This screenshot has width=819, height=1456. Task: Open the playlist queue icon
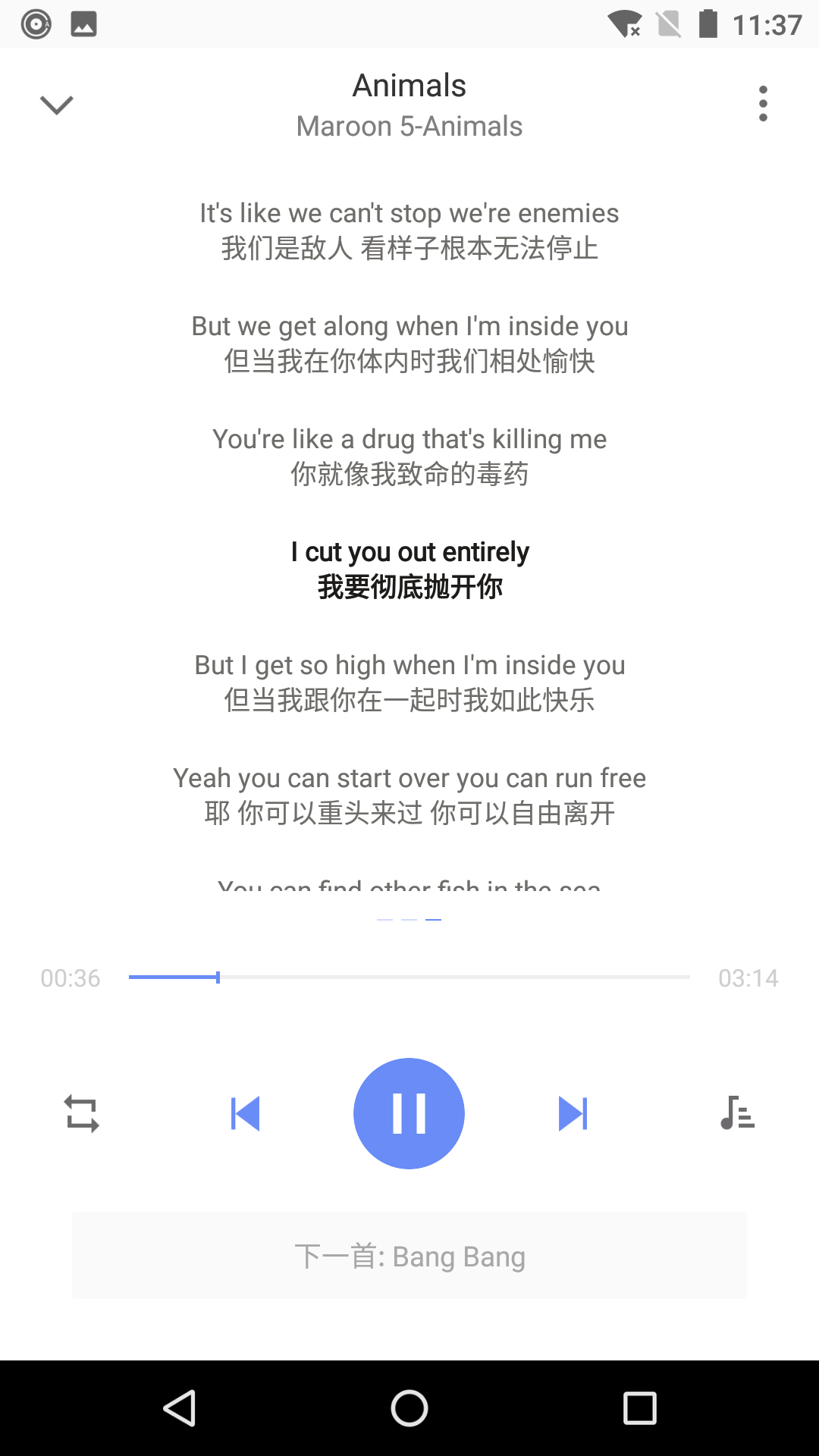point(734,1112)
